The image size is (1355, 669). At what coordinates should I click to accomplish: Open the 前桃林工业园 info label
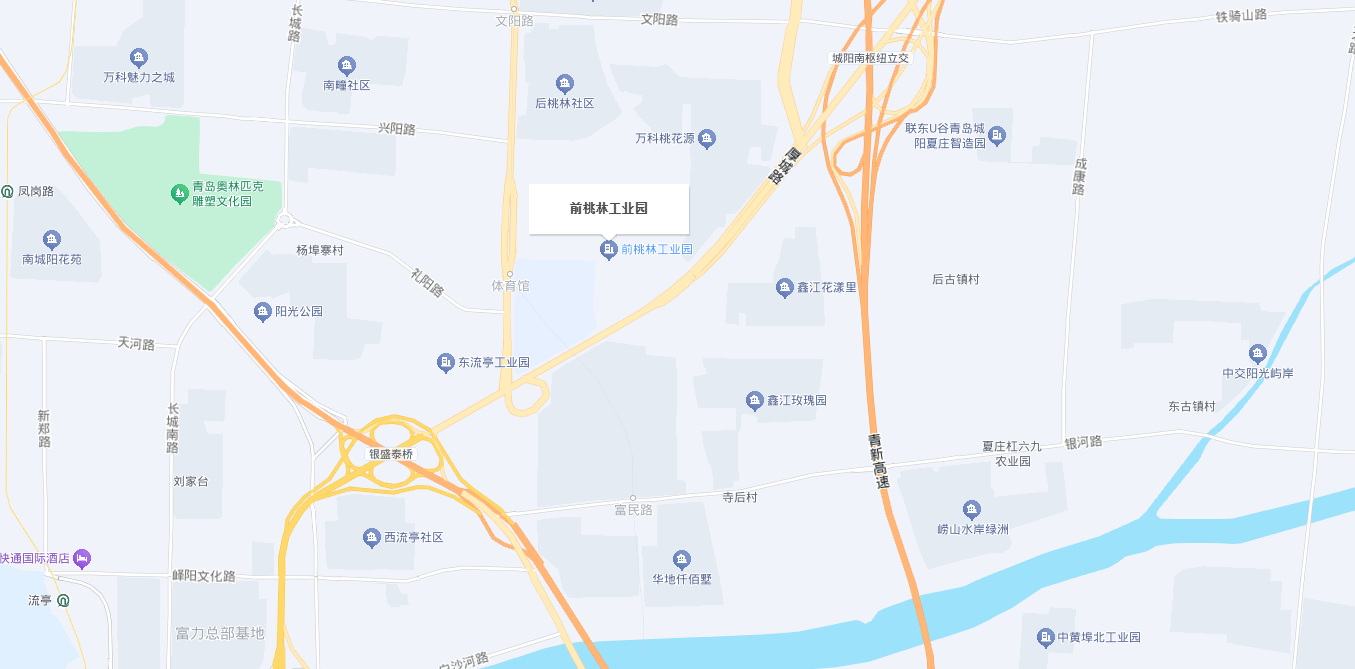tap(609, 209)
